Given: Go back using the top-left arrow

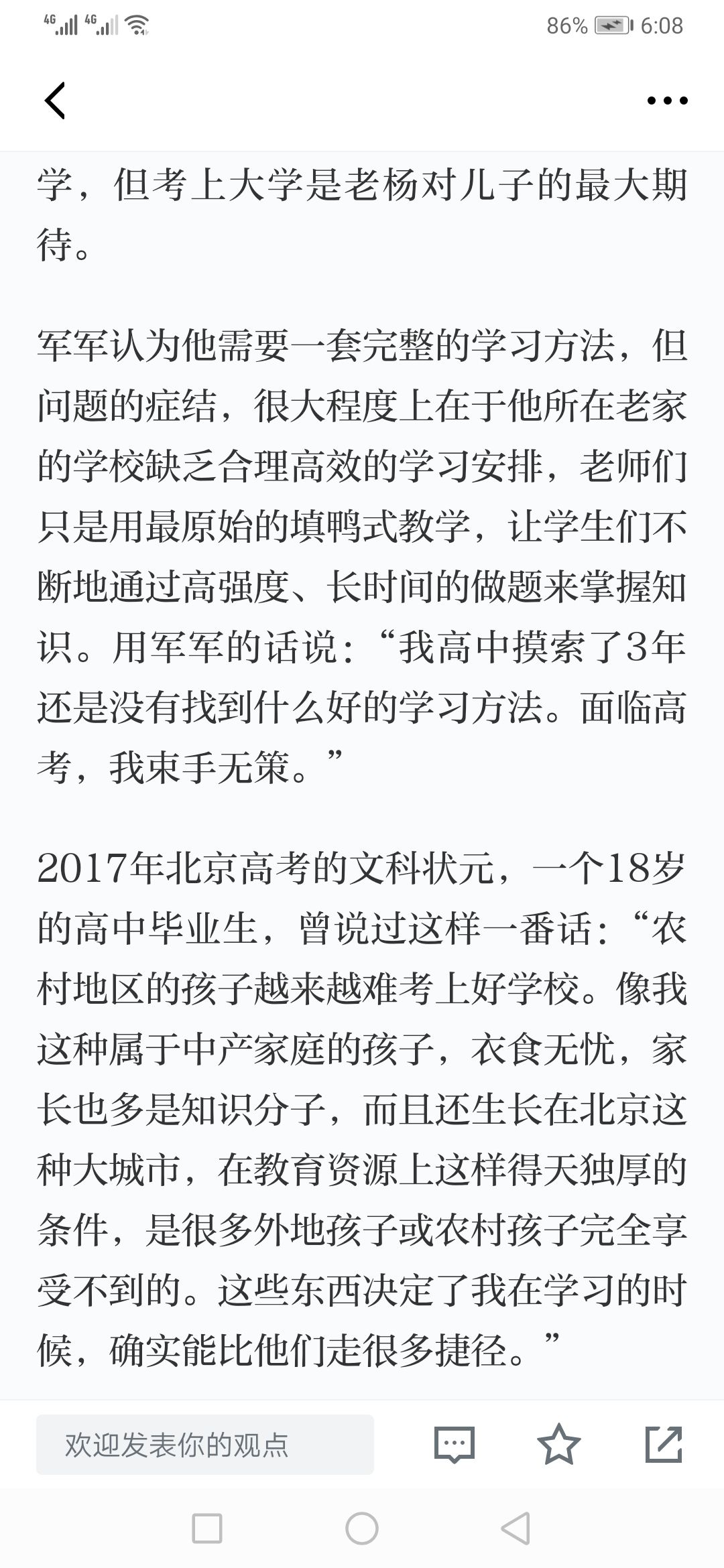Looking at the screenshot, I should pyautogui.click(x=55, y=101).
